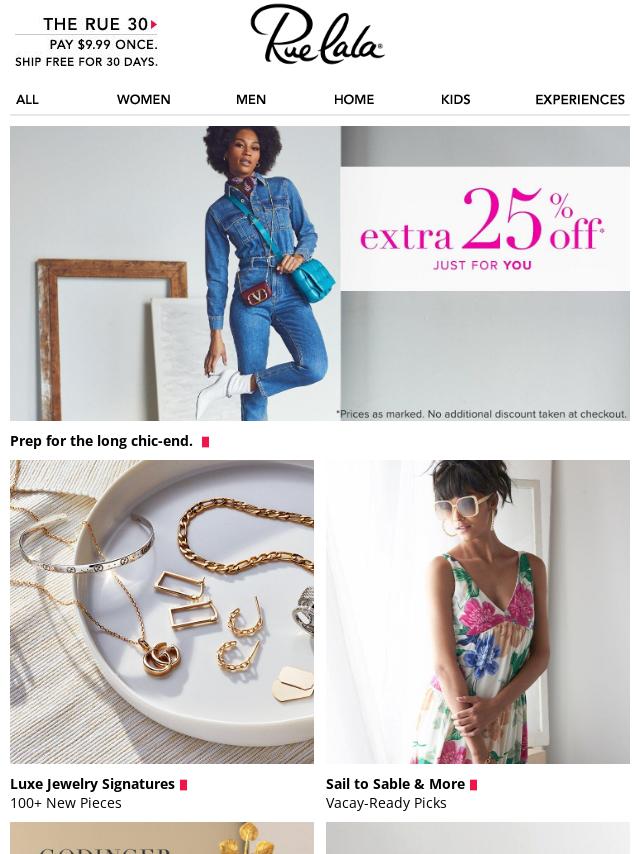640x854 pixels.
Task: Open The Rue 30 shipping offer
Action: tap(86, 43)
